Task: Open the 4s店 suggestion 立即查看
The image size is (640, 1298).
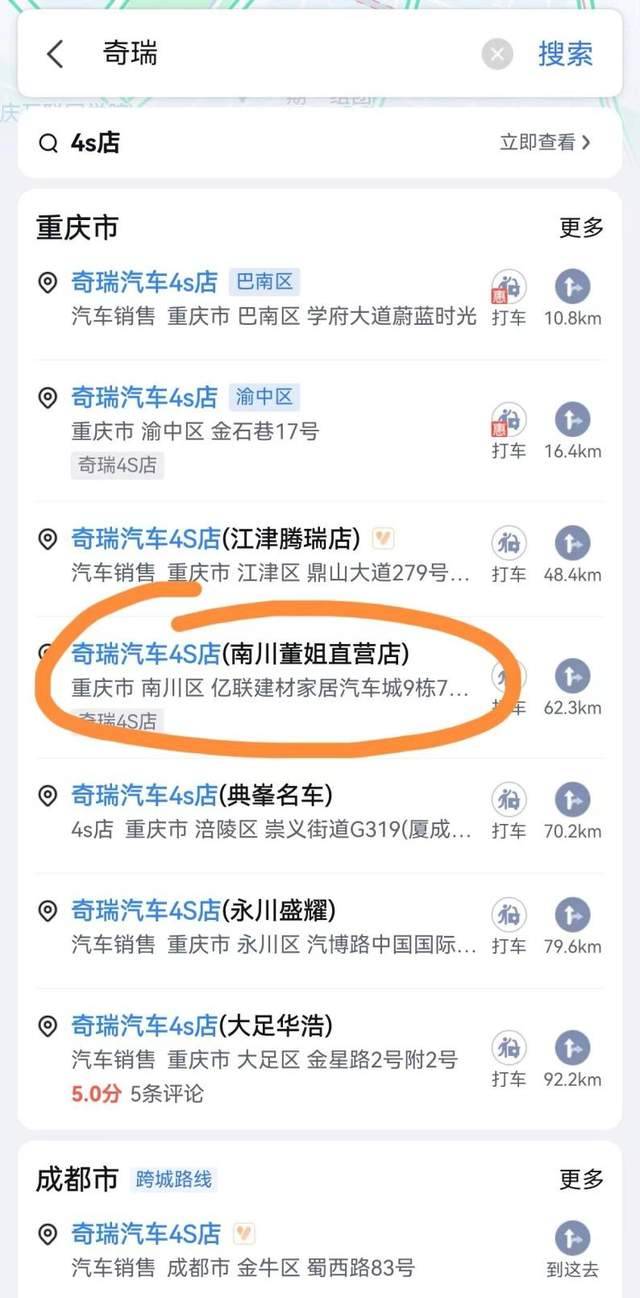Action: pos(545,143)
